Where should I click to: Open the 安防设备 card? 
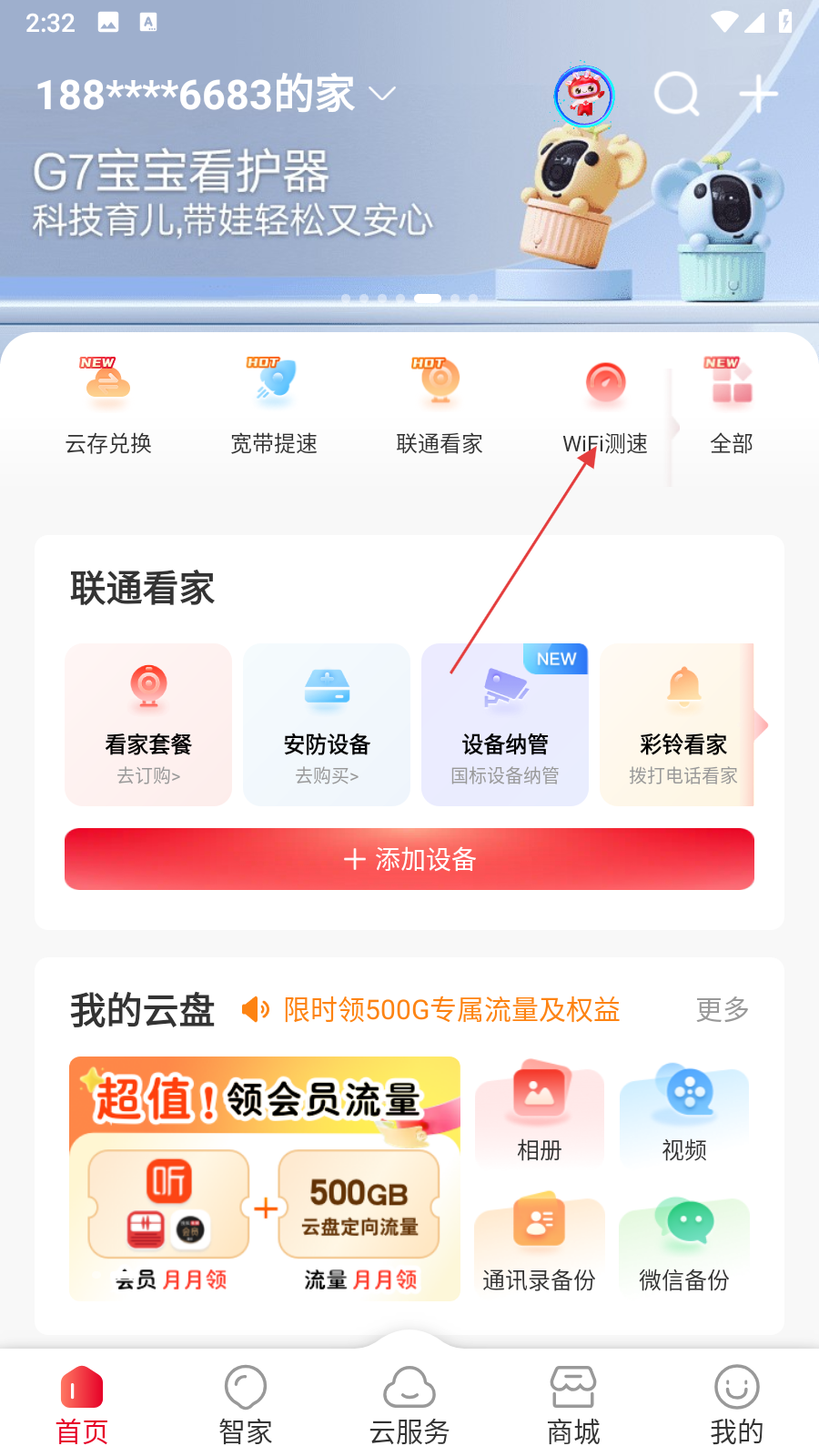327,724
